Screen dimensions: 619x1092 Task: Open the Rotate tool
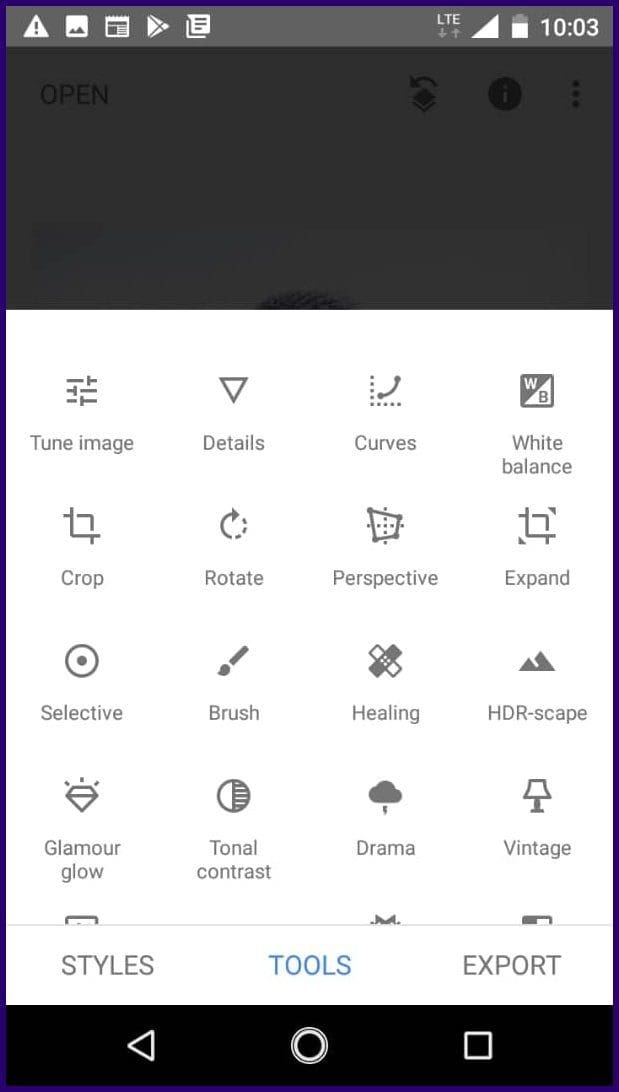tap(233, 548)
